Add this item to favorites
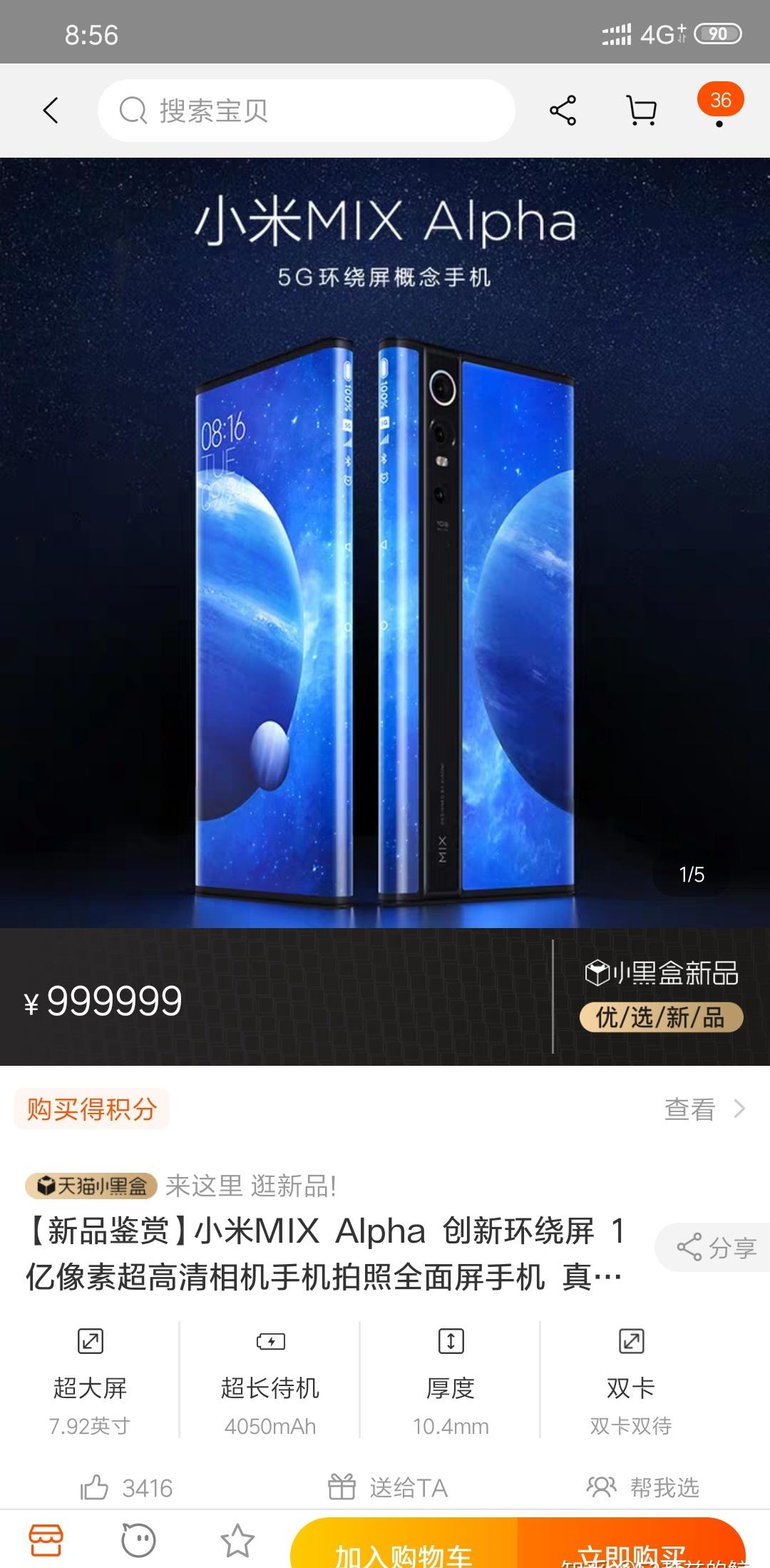Viewport: 770px width, 1568px height. [237, 1541]
